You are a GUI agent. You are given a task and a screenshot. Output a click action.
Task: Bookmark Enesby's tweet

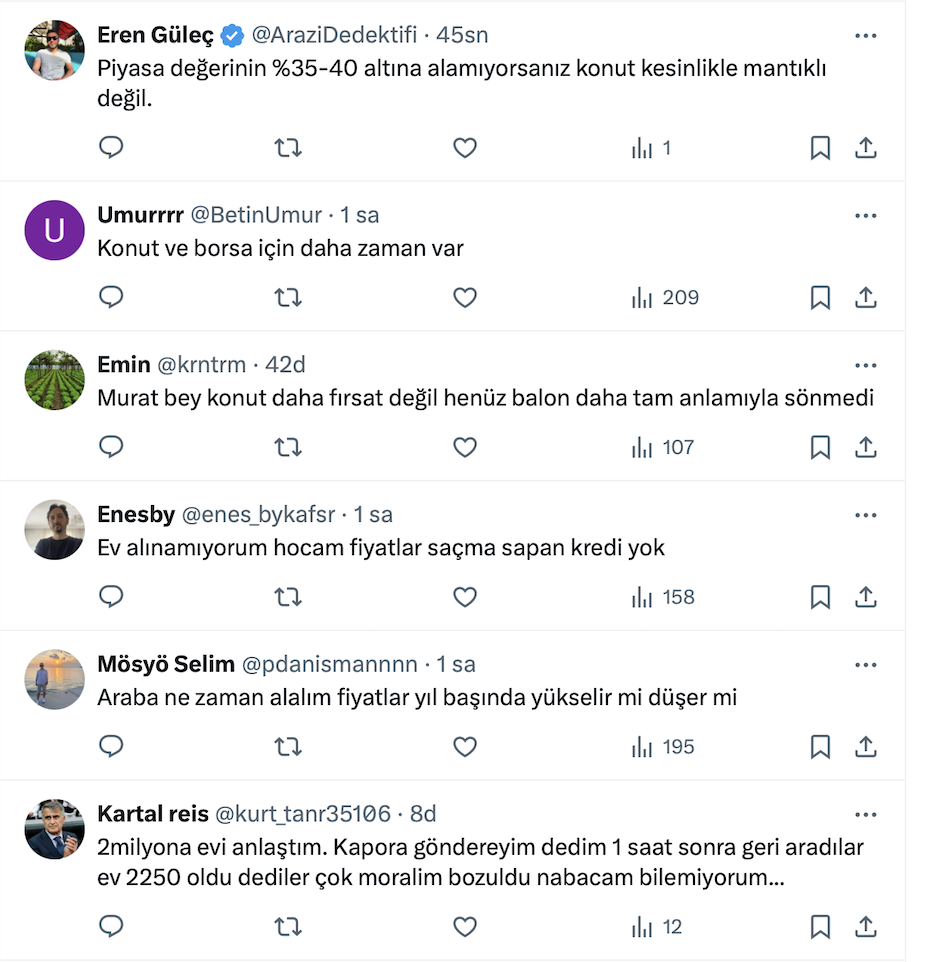tap(820, 597)
